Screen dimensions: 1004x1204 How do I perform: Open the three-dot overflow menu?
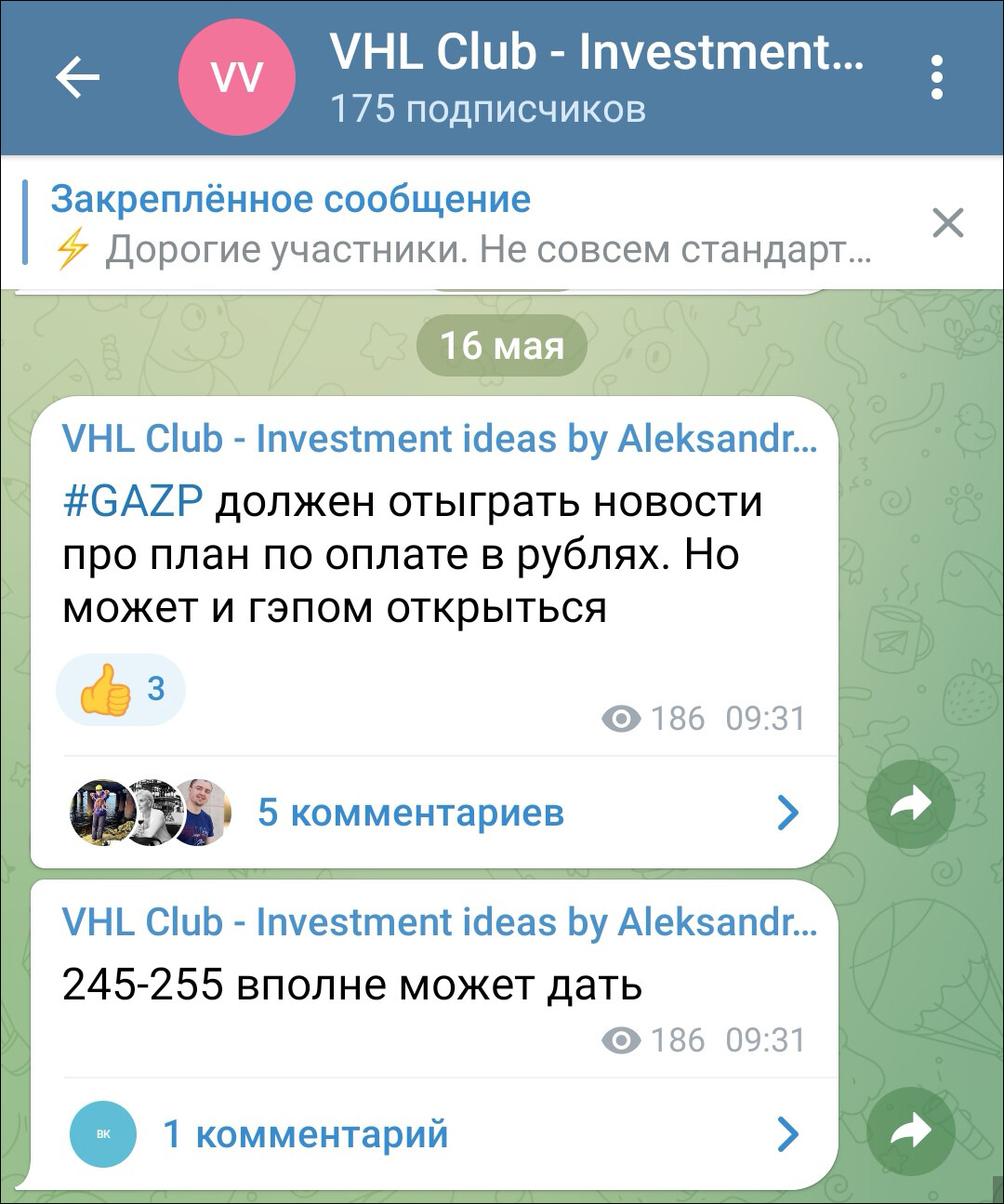pyautogui.click(x=936, y=77)
